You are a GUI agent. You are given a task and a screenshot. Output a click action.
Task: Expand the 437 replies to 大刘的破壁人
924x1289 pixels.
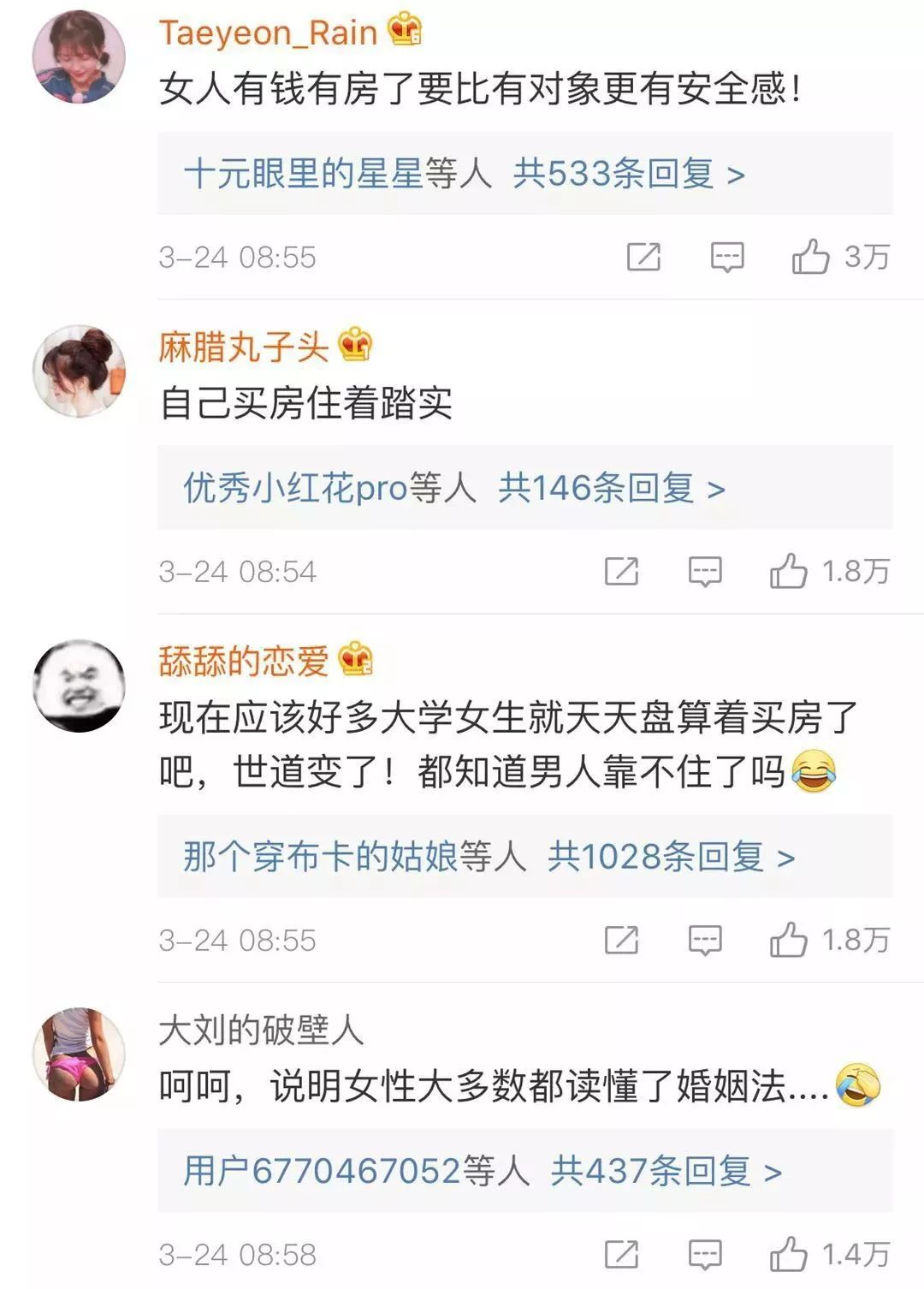666,1171
